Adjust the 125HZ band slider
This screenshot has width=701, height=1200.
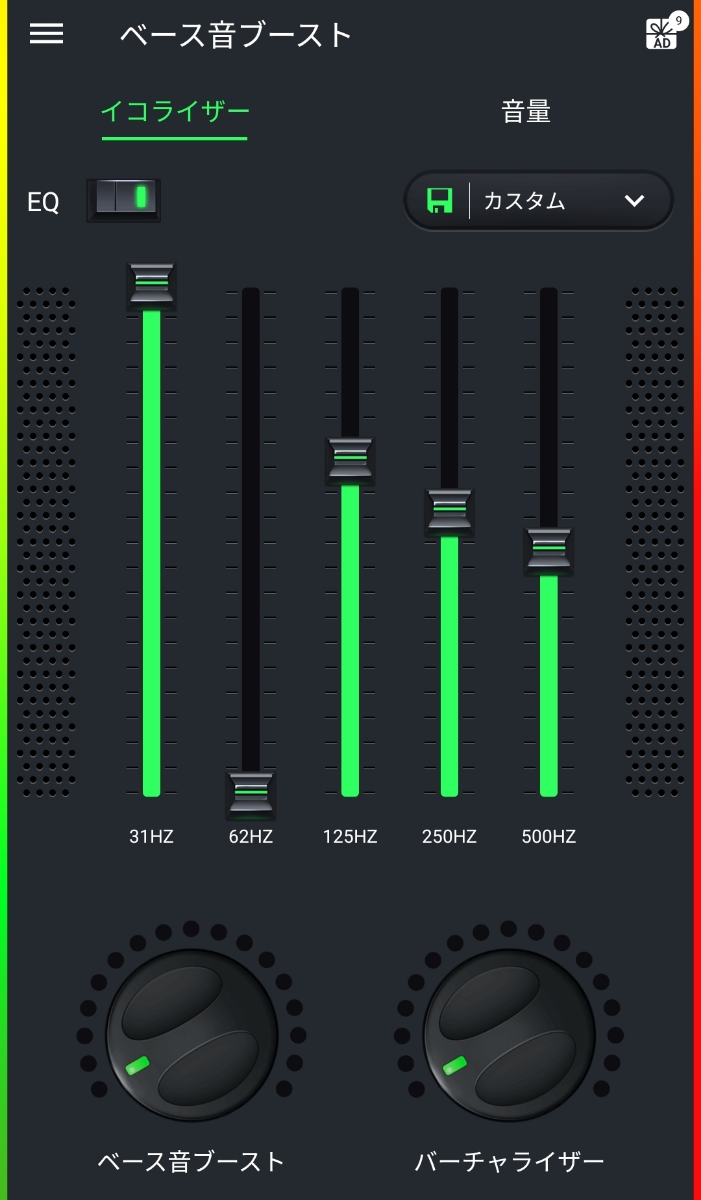(350, 460)
